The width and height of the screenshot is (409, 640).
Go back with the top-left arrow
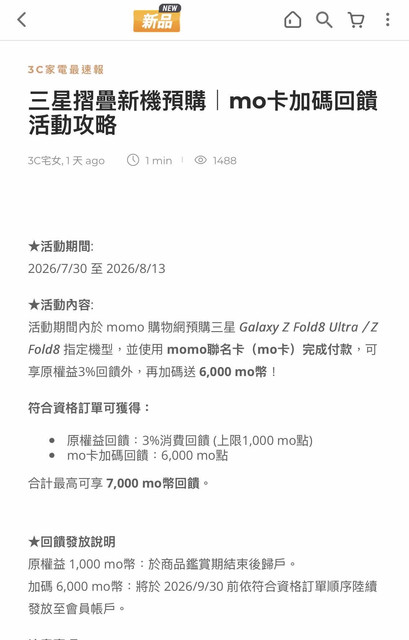pyautogui.click(x=22, y=19)
